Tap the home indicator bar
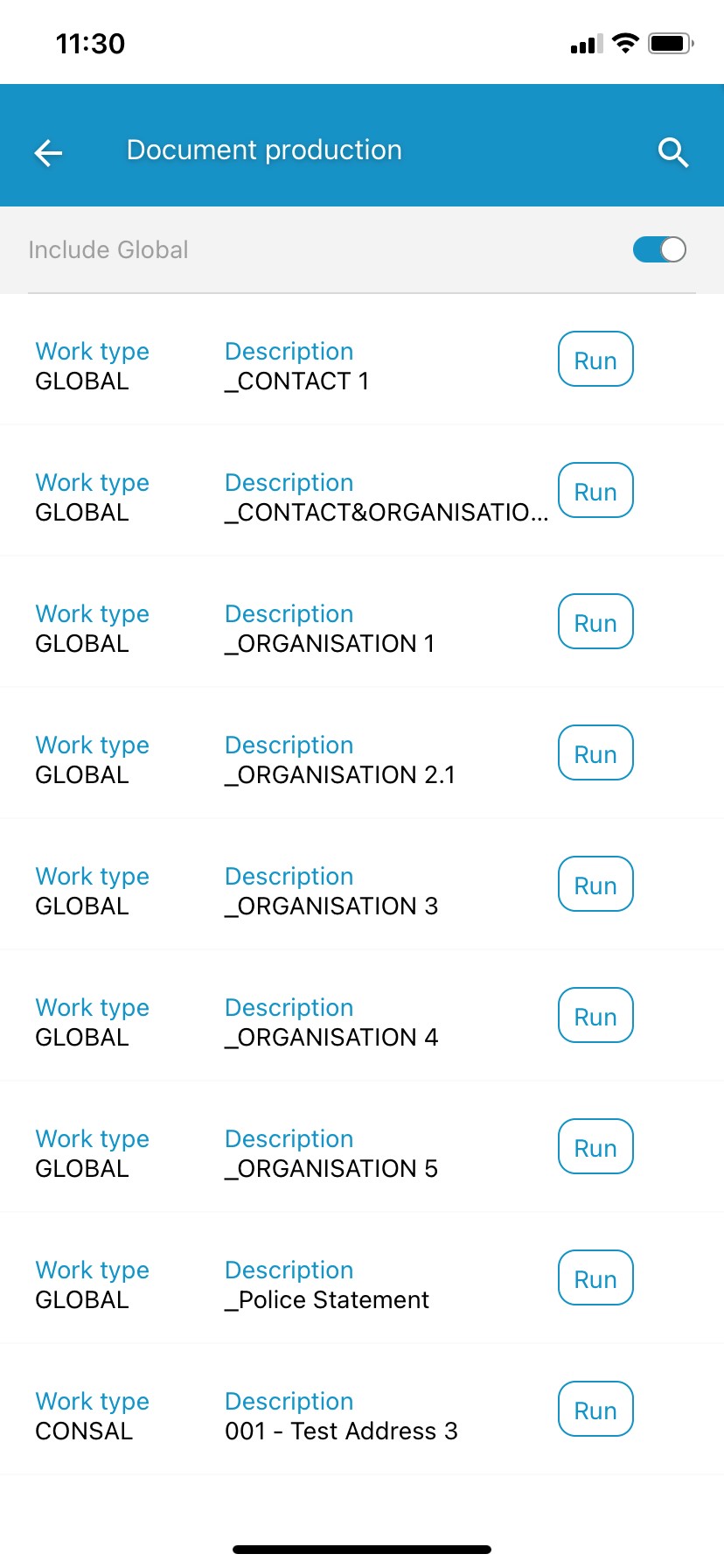Image resolution: width=724 pixels, height=1568 pixels. pos(361,1547)
